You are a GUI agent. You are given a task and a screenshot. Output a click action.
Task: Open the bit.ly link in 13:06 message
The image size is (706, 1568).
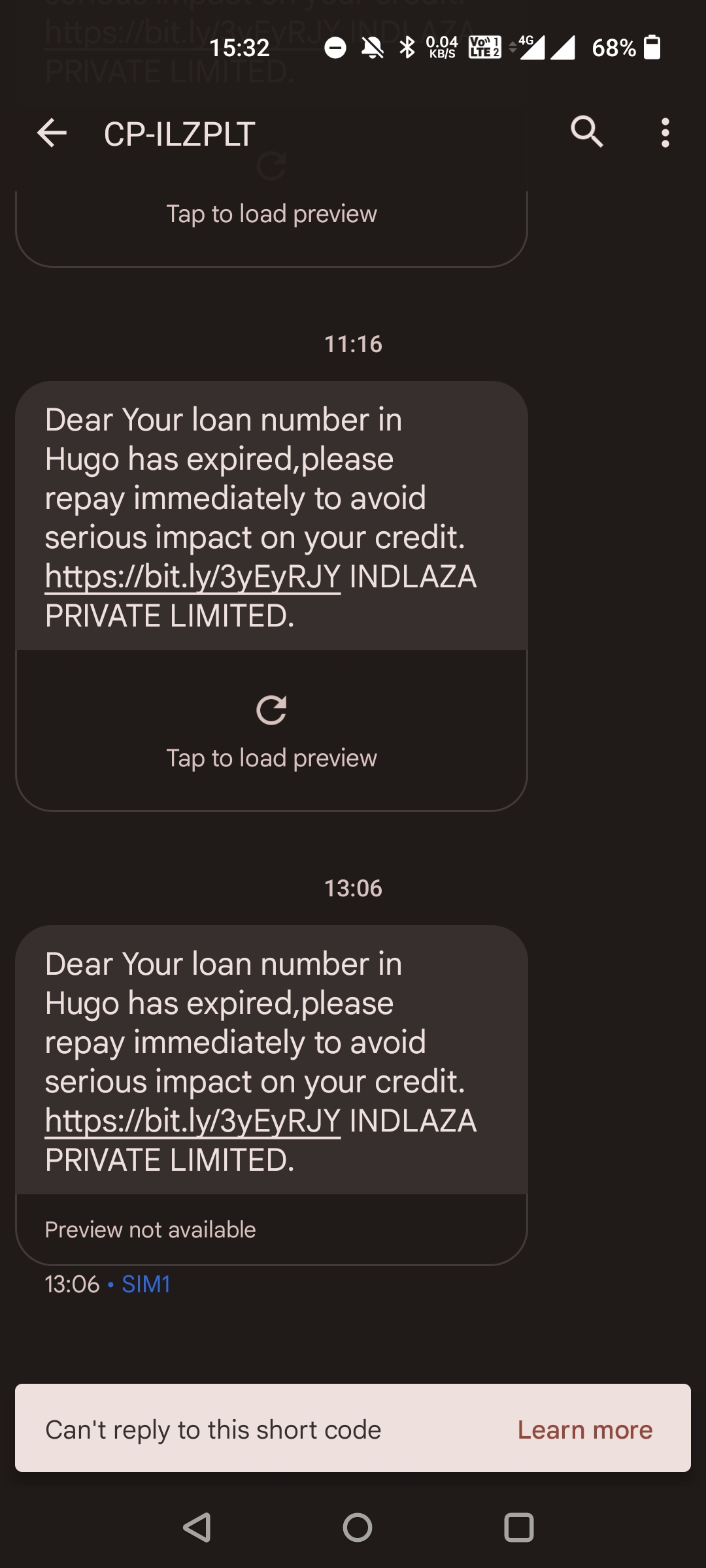click(192, 1121)
